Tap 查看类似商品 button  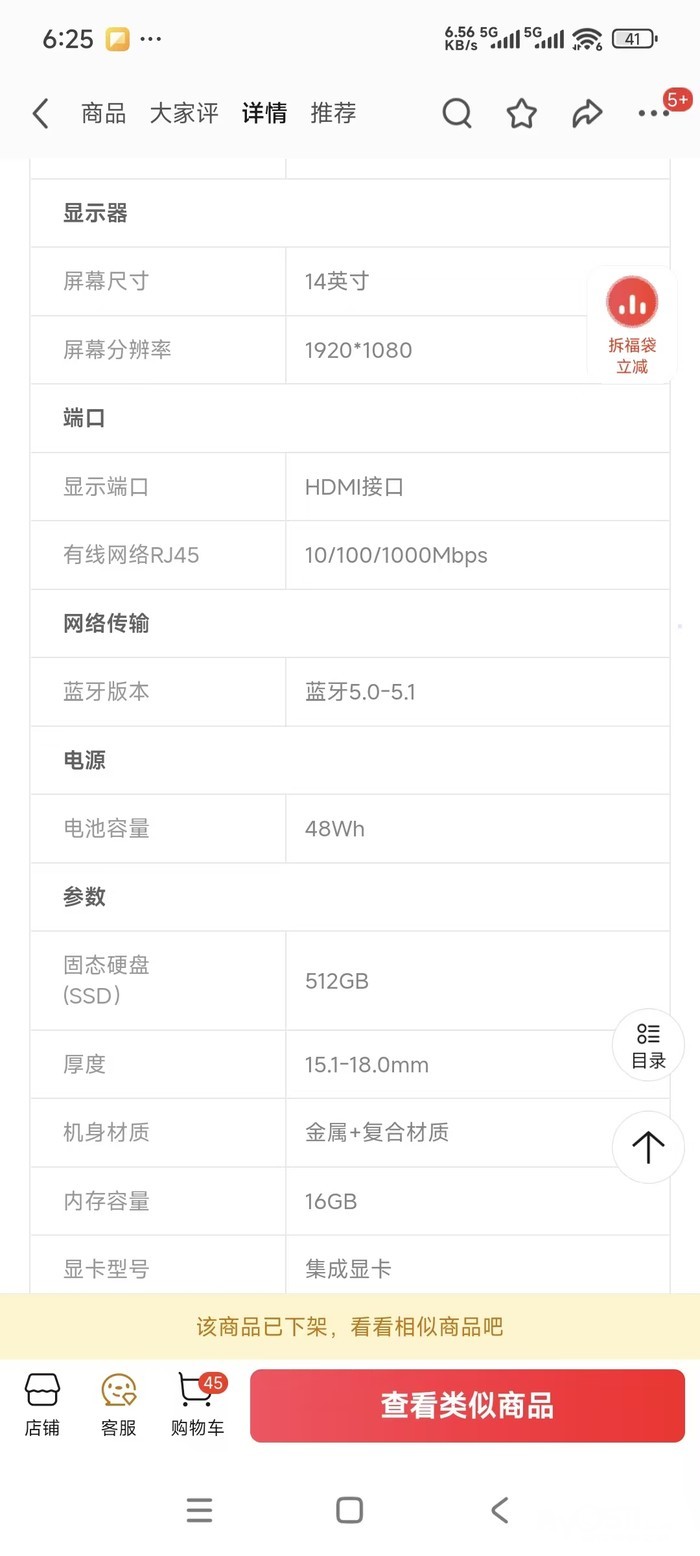coord(467,1405)
